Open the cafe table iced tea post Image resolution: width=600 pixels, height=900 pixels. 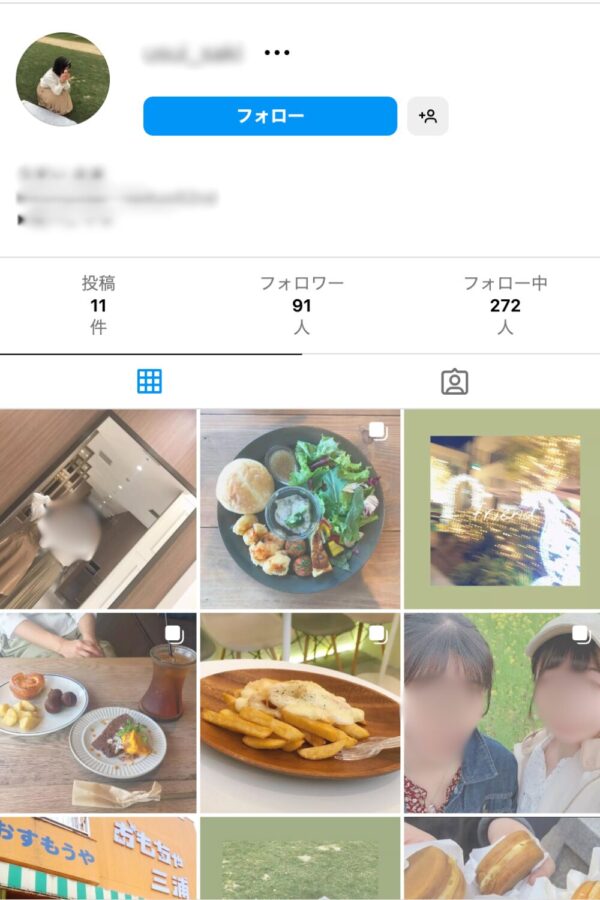98,712
